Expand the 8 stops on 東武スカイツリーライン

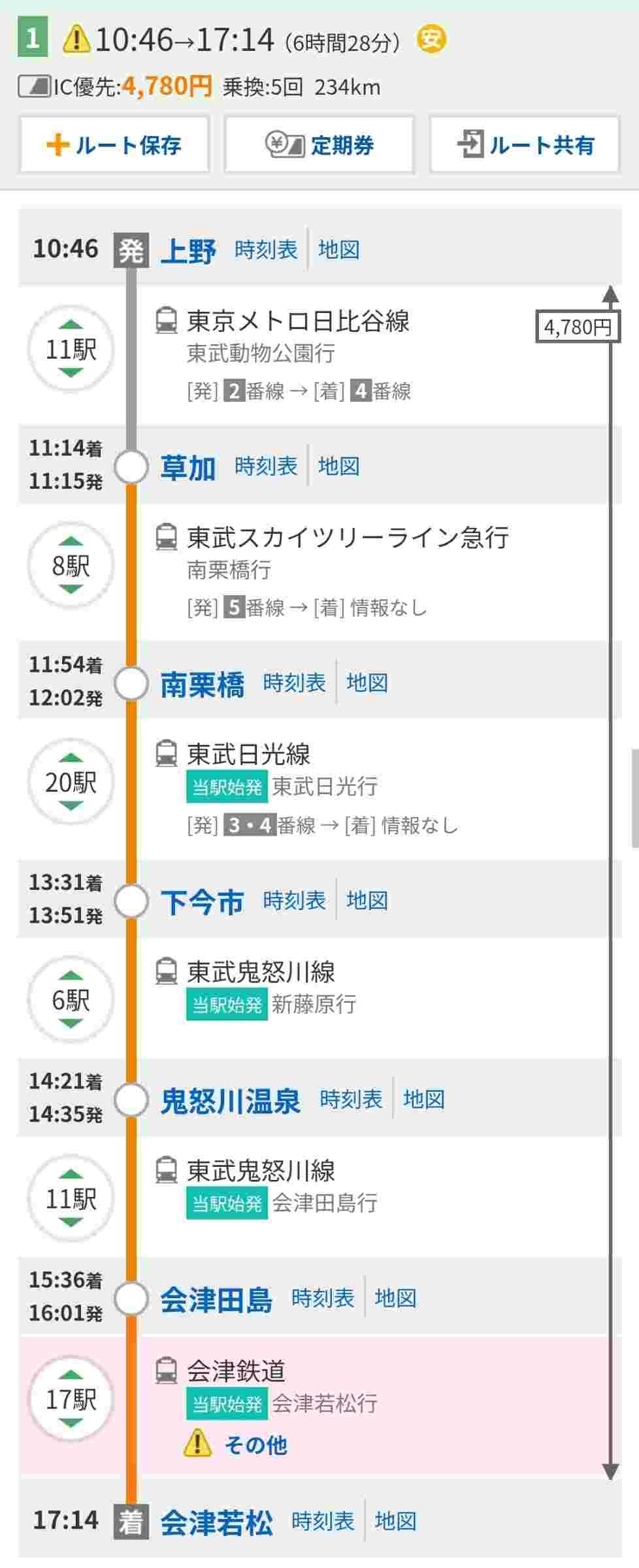coord(71,565)
